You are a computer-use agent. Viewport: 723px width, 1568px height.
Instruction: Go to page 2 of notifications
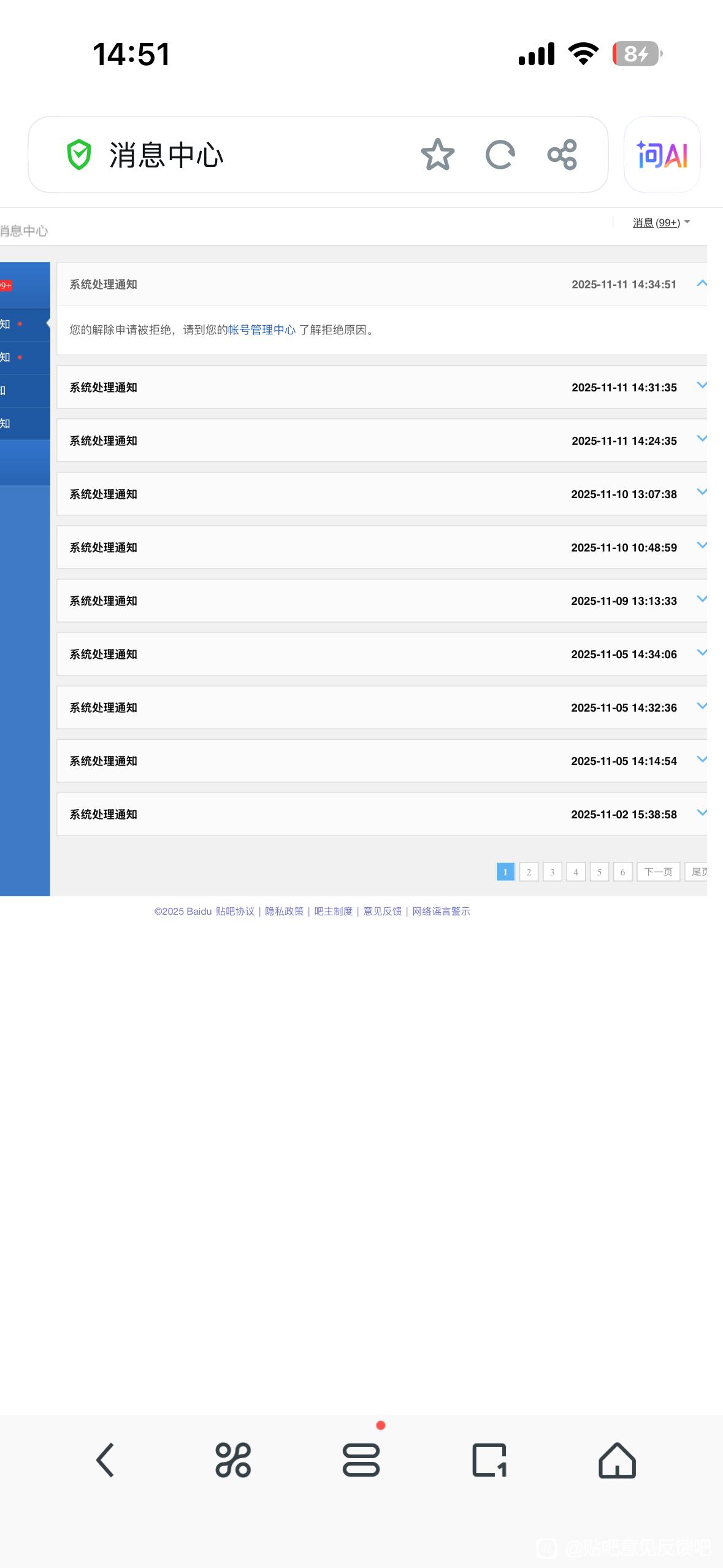[529, 872]
